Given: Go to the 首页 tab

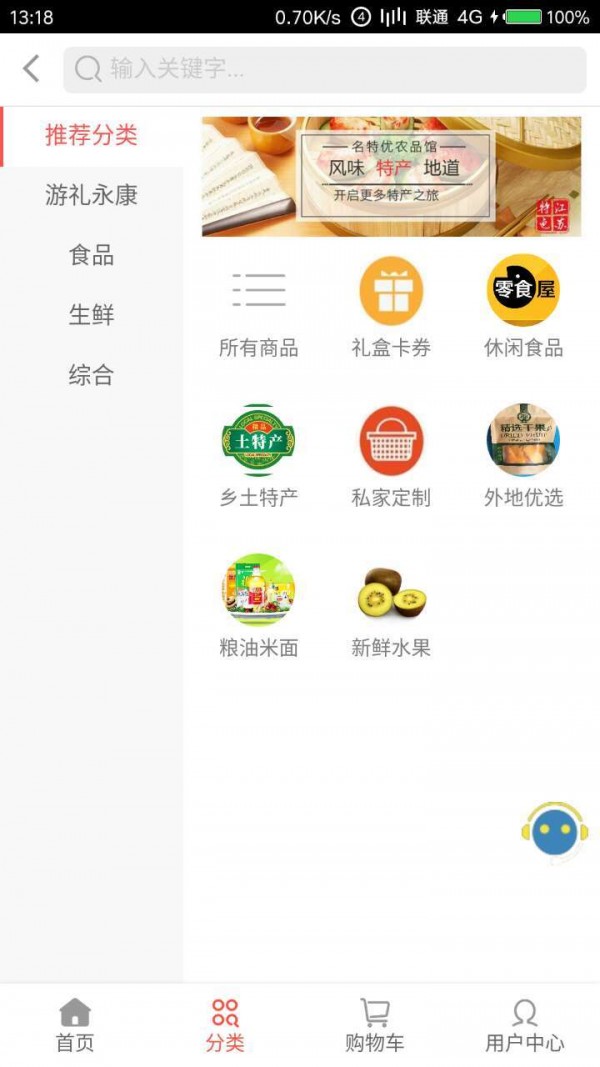Looking at the screenshot, I should (x=75, y=1025).
